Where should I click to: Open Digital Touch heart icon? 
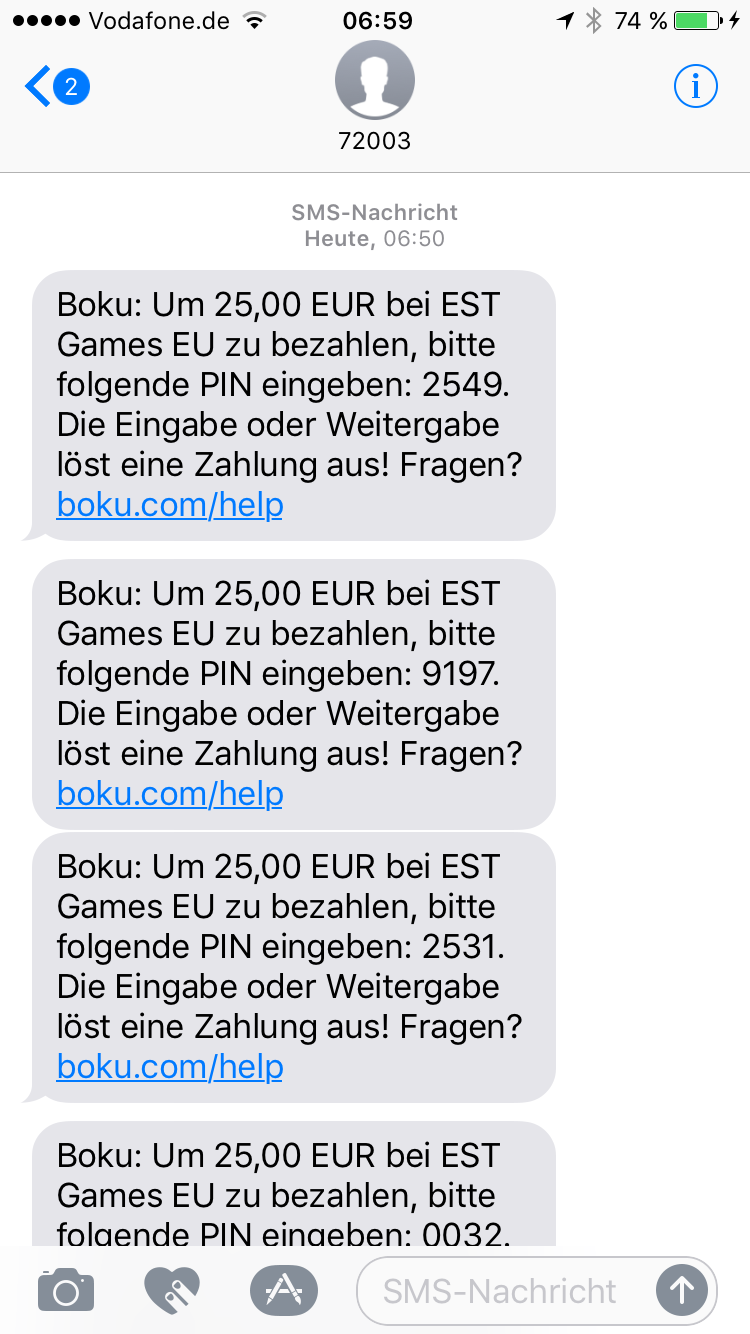[x=172, y=1290]
